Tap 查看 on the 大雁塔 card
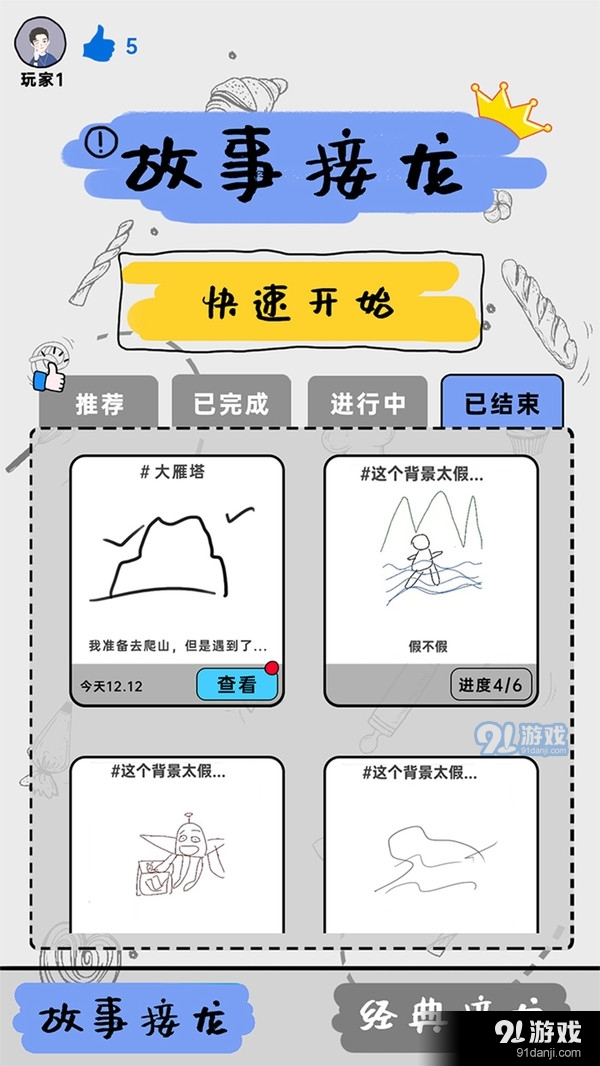This screenshot has height=1066, width=600. 236,684
